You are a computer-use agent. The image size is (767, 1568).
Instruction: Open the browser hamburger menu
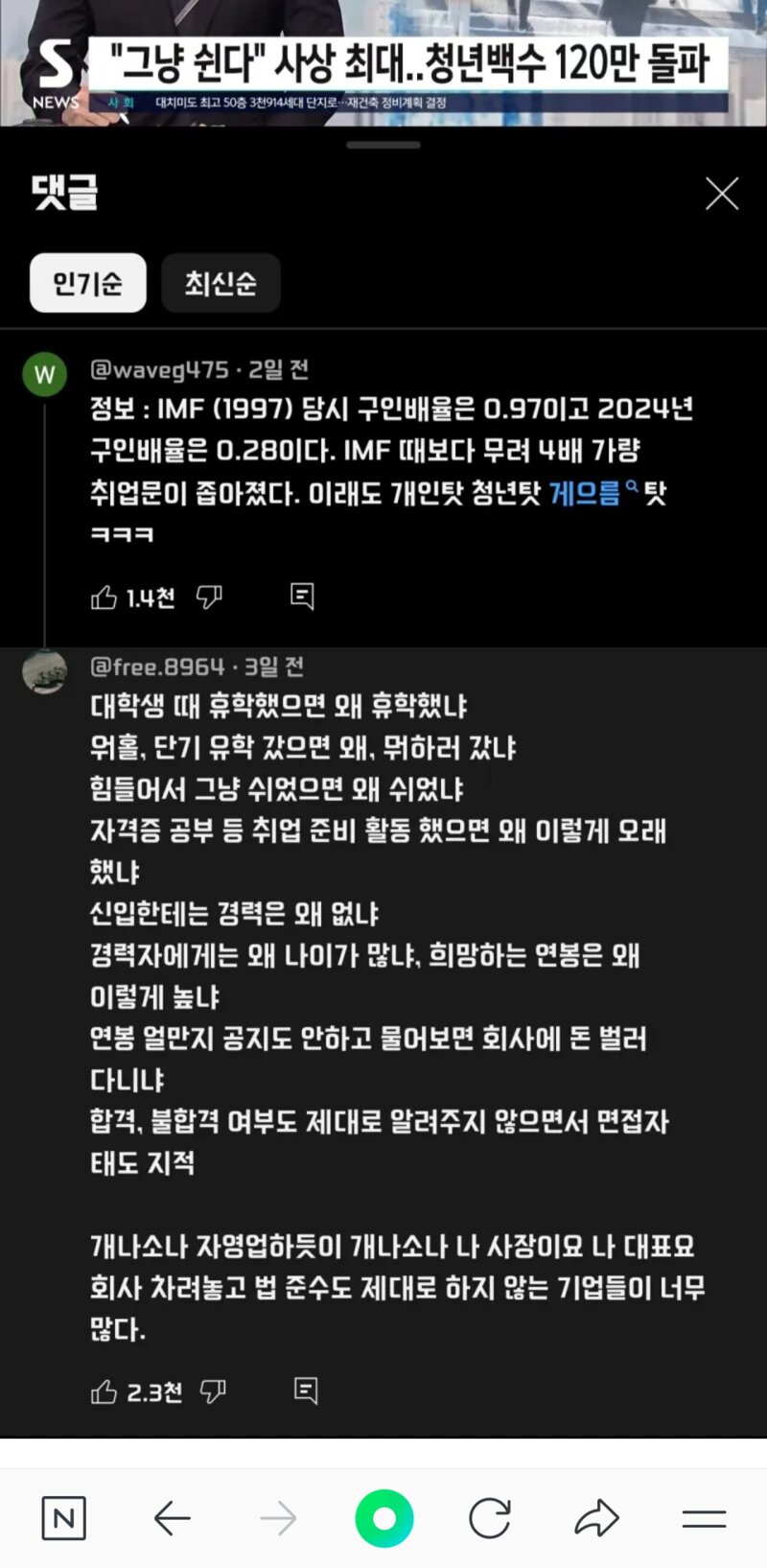[x=704, y=1518]
